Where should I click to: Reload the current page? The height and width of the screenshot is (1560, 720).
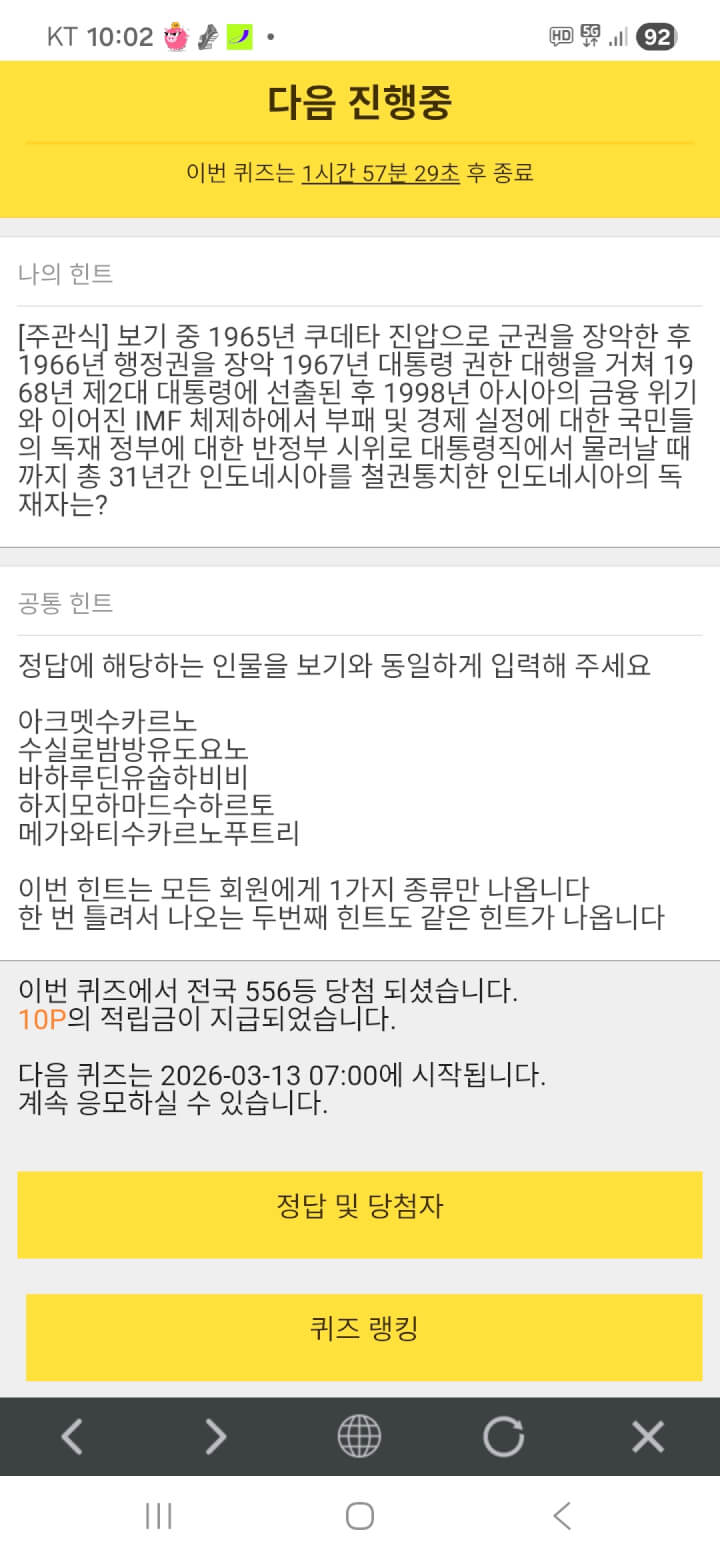tap(503, 1437)
